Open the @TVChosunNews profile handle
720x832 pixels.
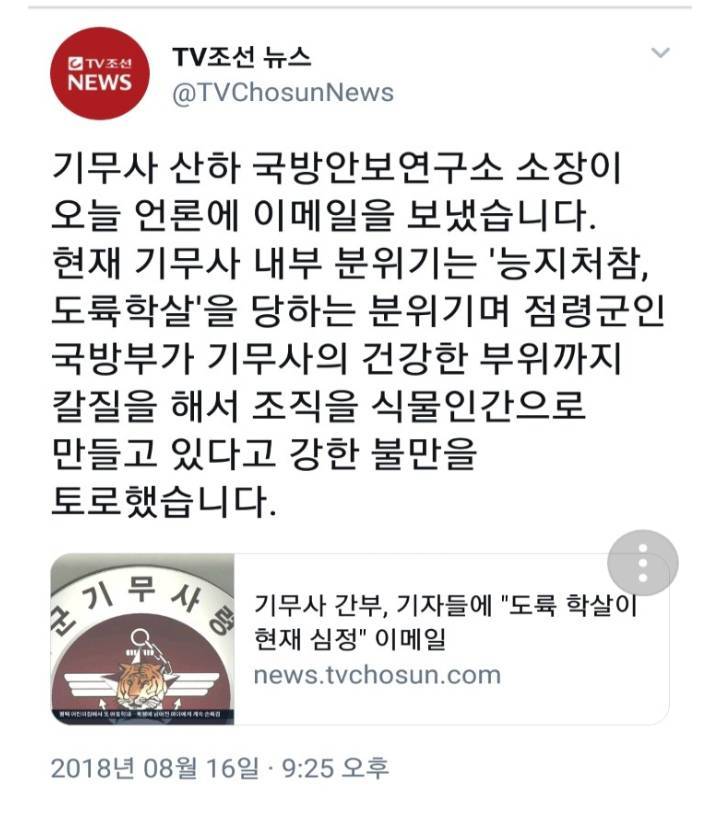[283, 92]
